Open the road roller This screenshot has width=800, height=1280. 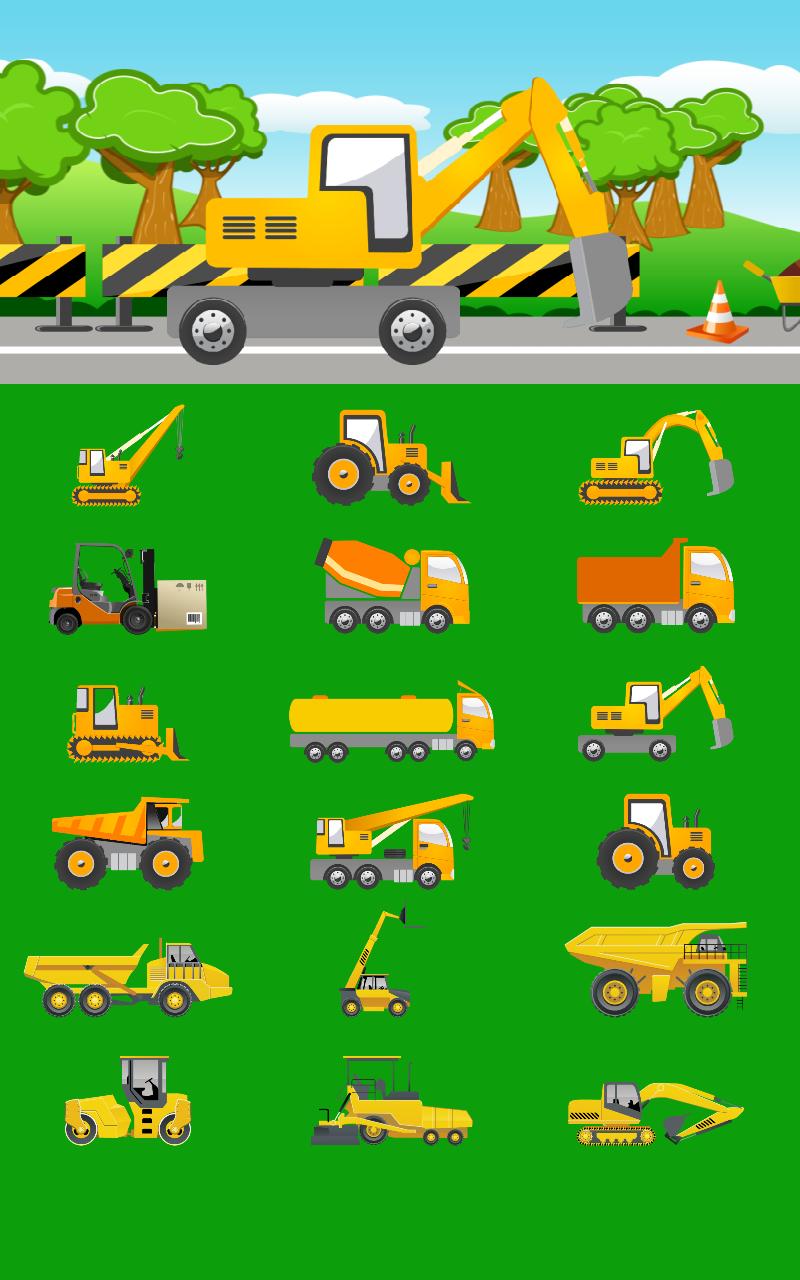pos(128,1101)
